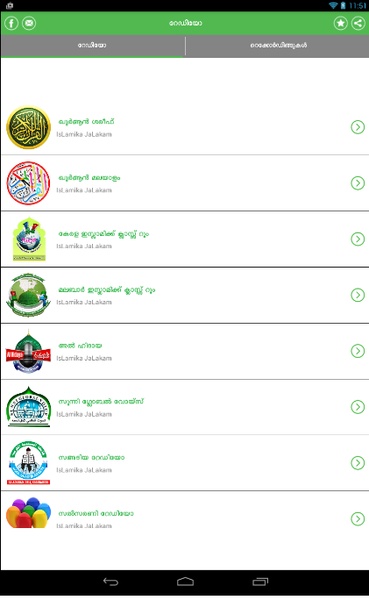369x600 pixels.
Task: Open the star favorites icon
Action: (x=340, y=23)
